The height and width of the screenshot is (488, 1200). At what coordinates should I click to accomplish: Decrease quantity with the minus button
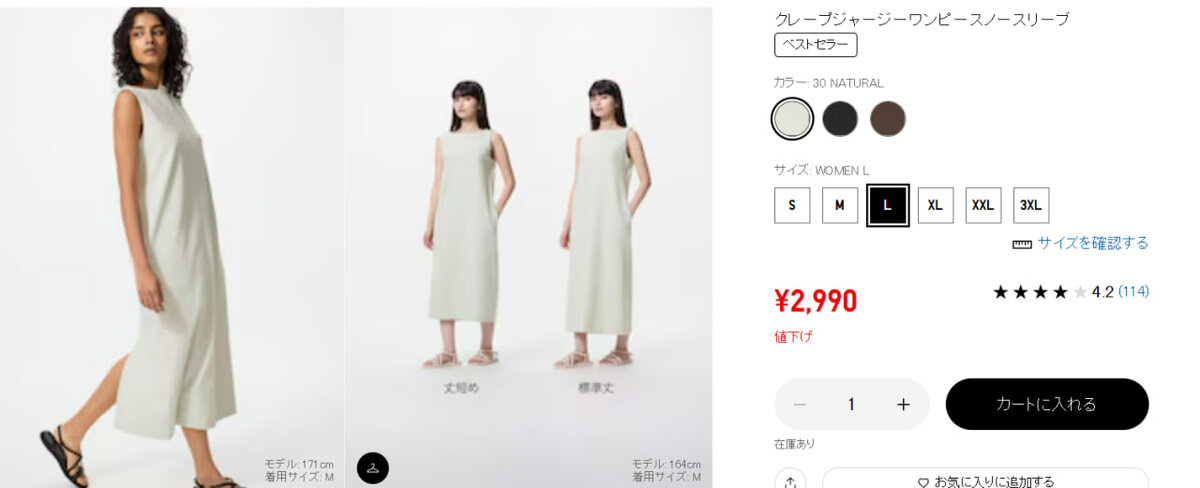click(x=800, y=404)
